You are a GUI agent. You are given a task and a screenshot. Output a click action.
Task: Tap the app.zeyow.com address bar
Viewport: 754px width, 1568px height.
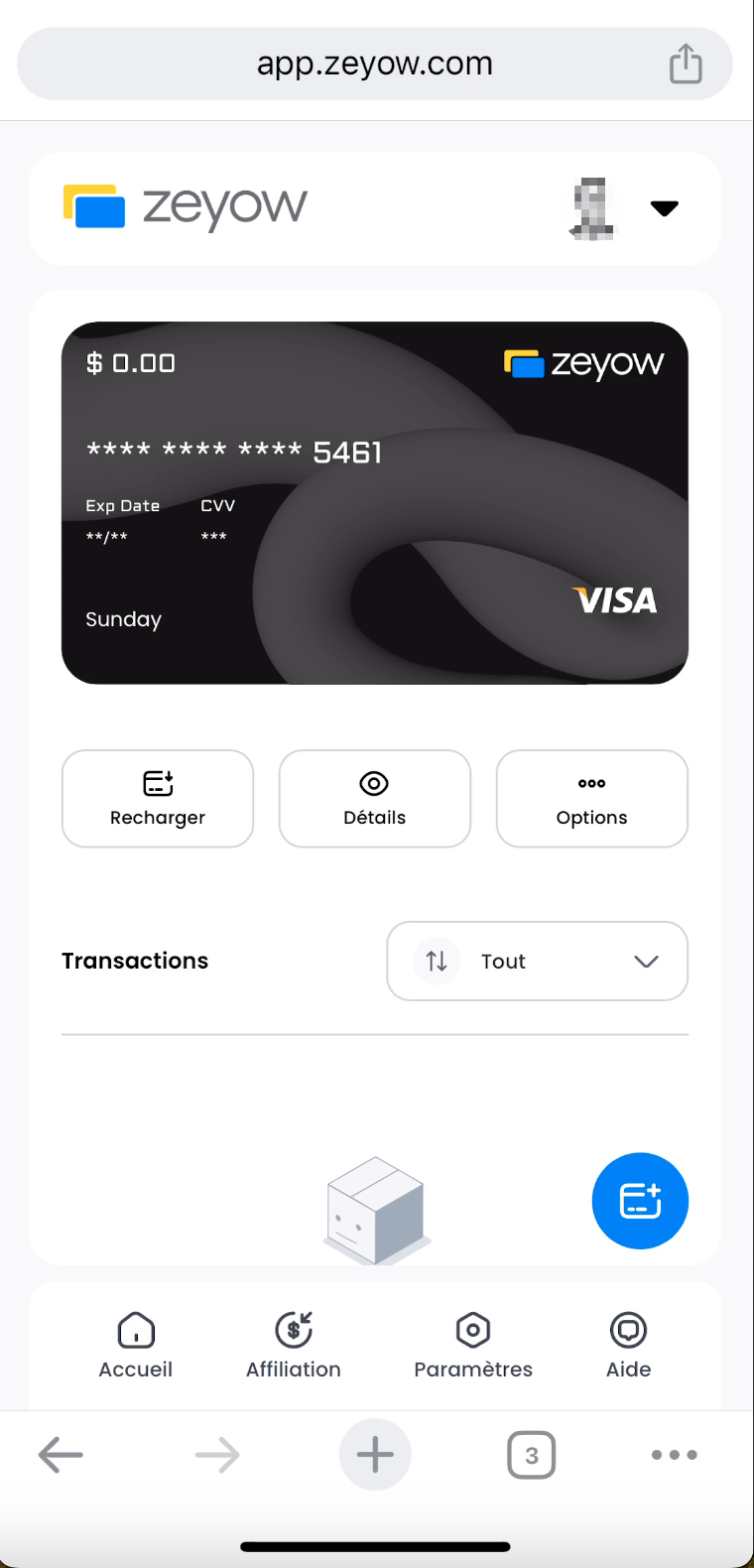[375, 64]
